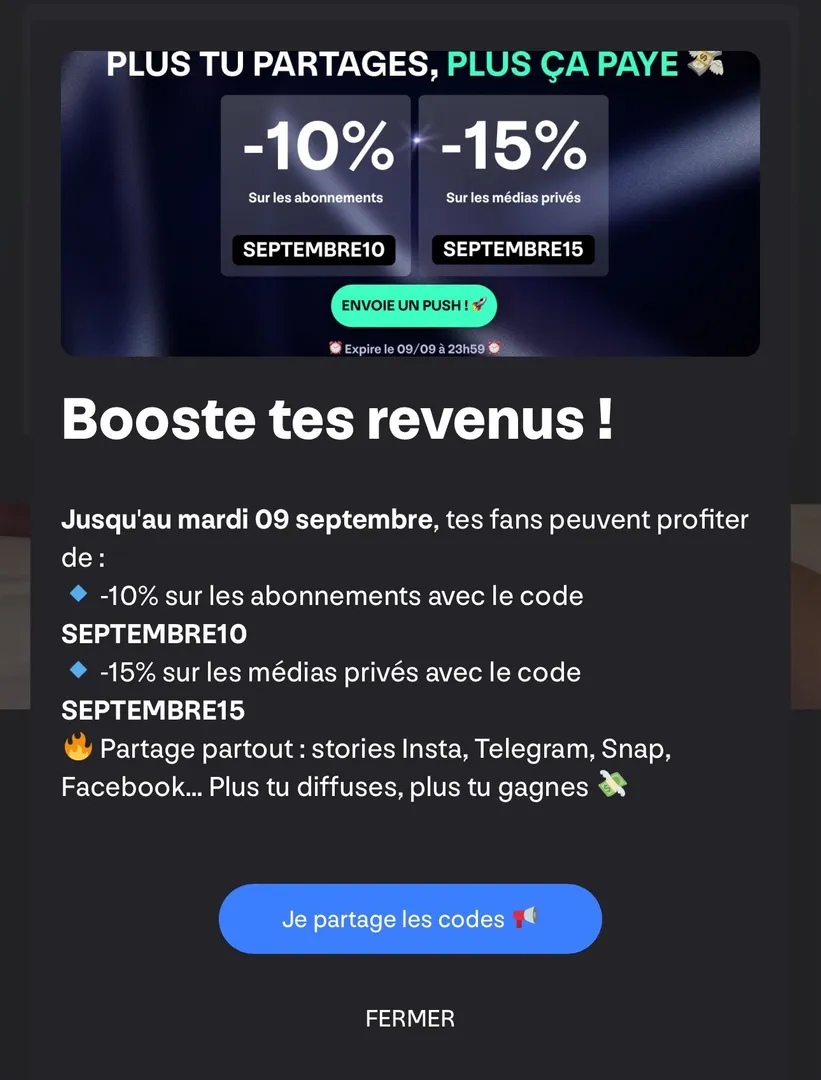Dismiss the popup with FERMER
The image size is (821, 1080).
(410, 1019)
